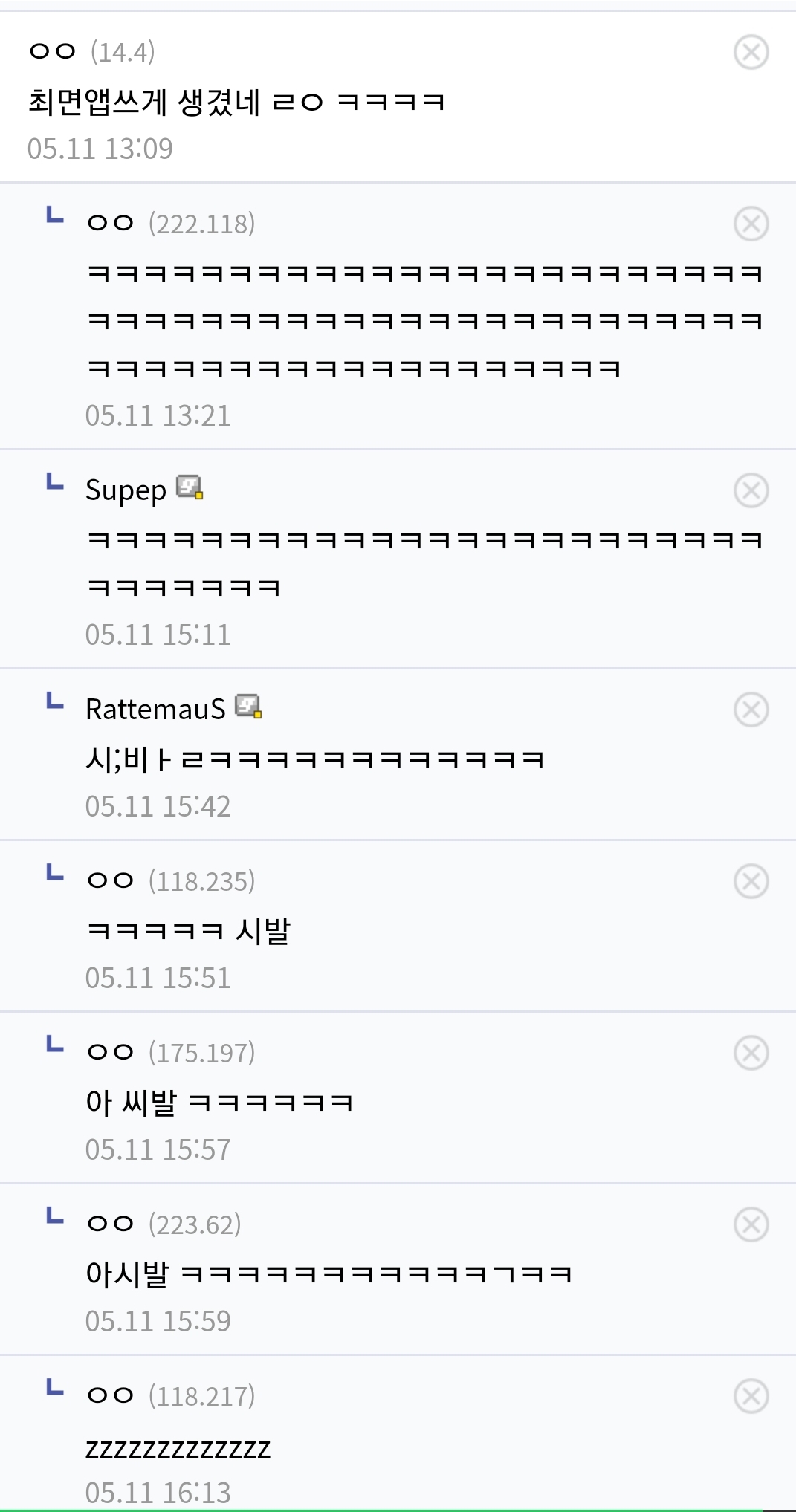Viewport: 796px width, 1512px height.
Task: Tap the nickname Supep
Action: click(x=126, y=490)
